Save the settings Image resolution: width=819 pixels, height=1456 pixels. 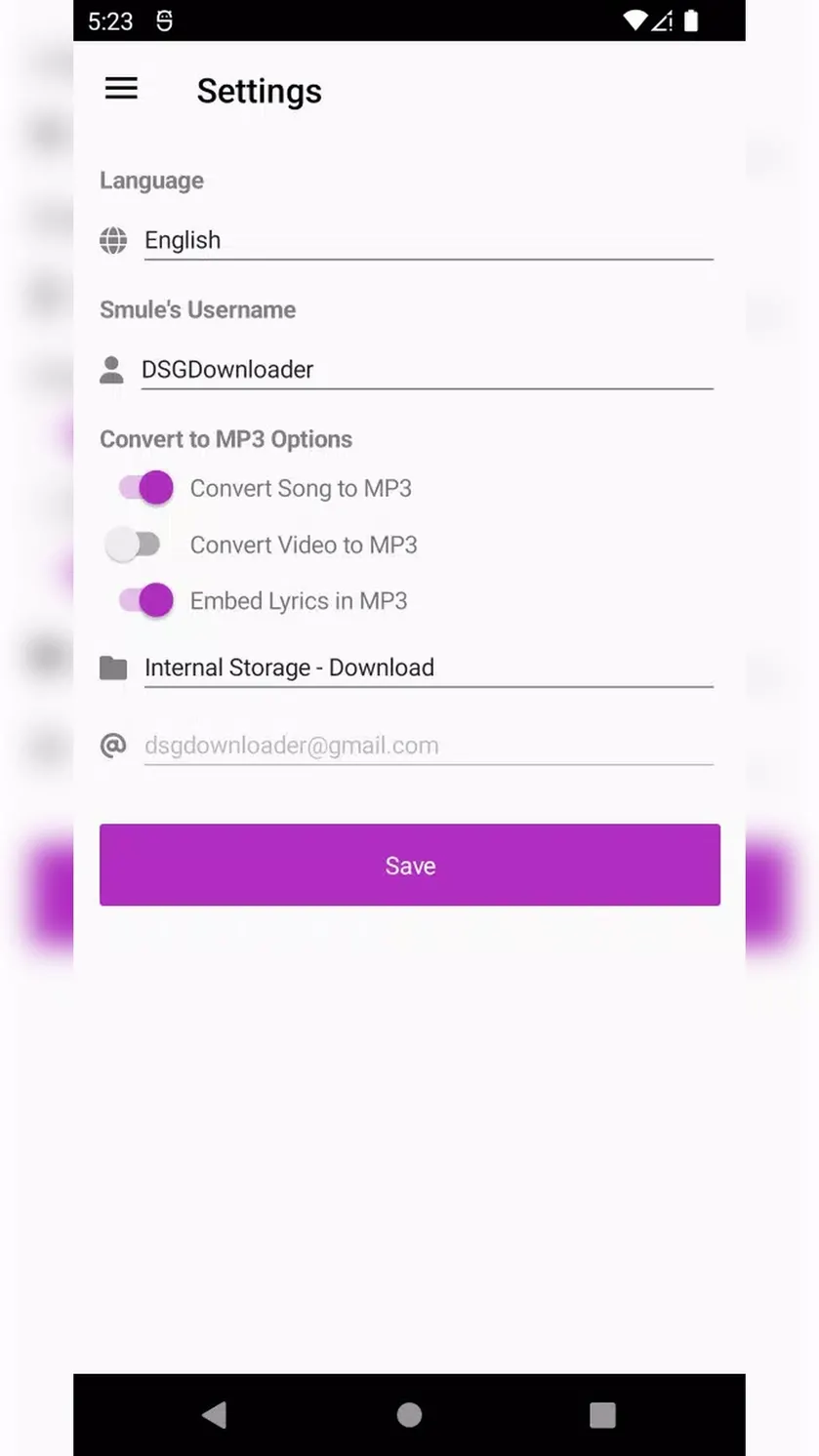click(410, 865)
